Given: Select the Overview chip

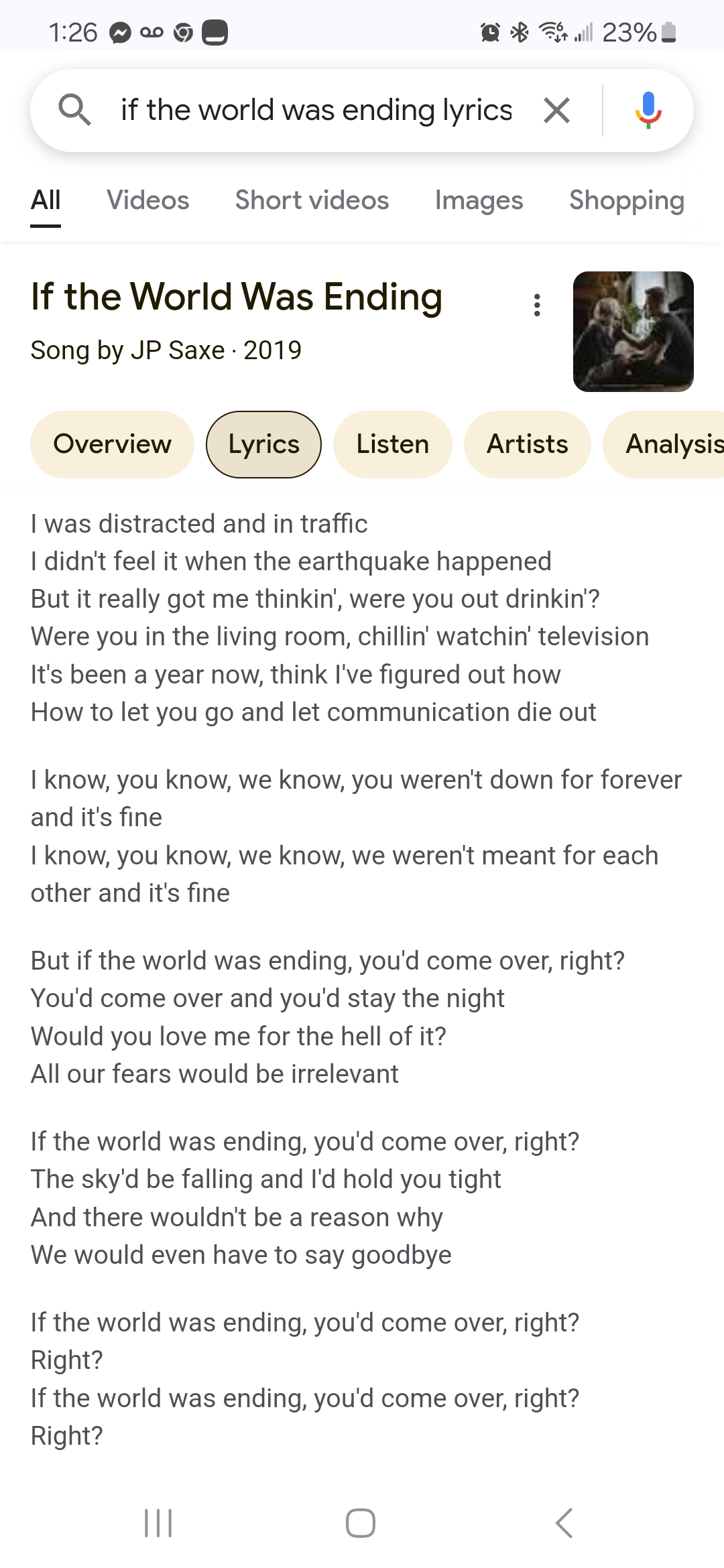Looking at the screenshot, I should coord(112,444).
